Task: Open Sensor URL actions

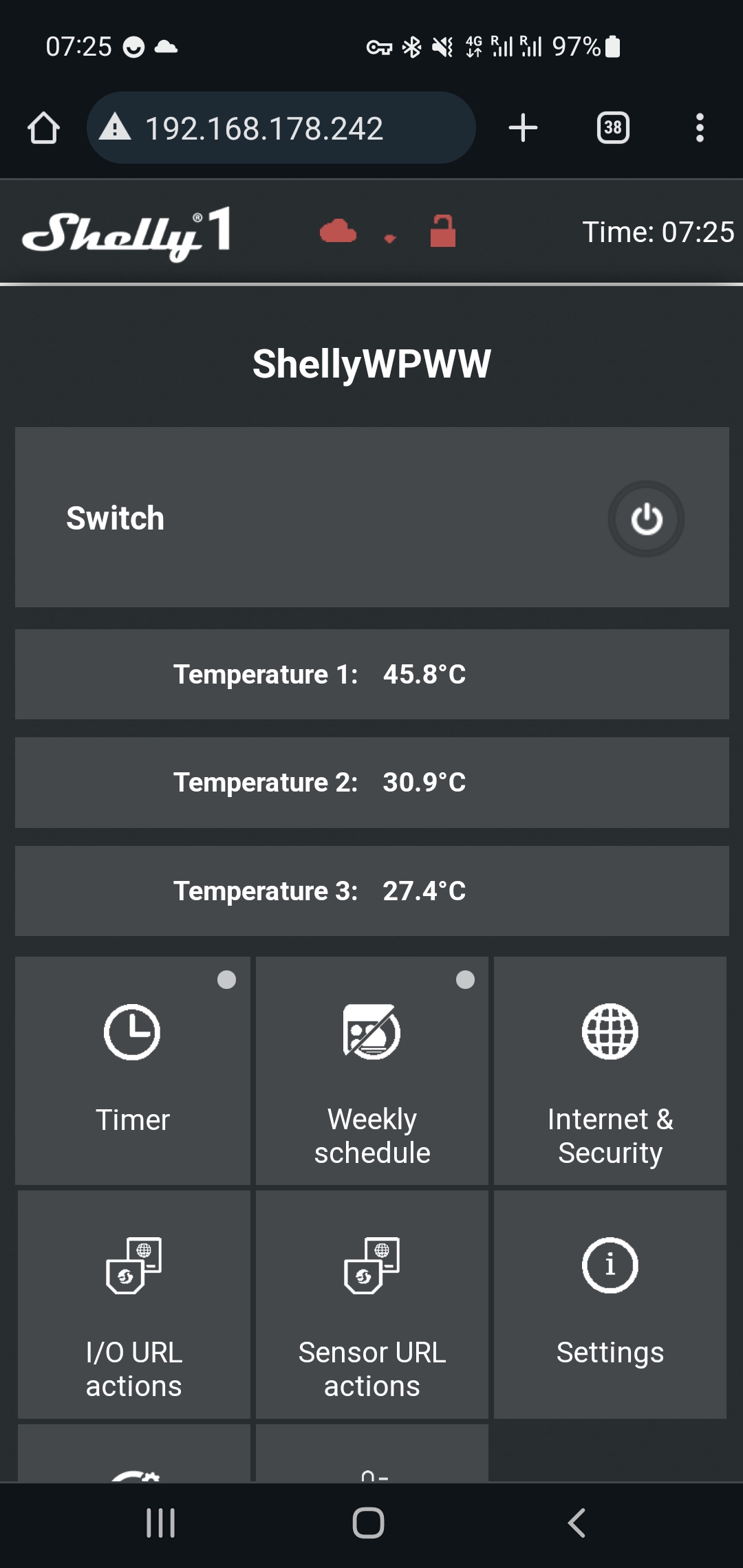Action: [372, 1304]
